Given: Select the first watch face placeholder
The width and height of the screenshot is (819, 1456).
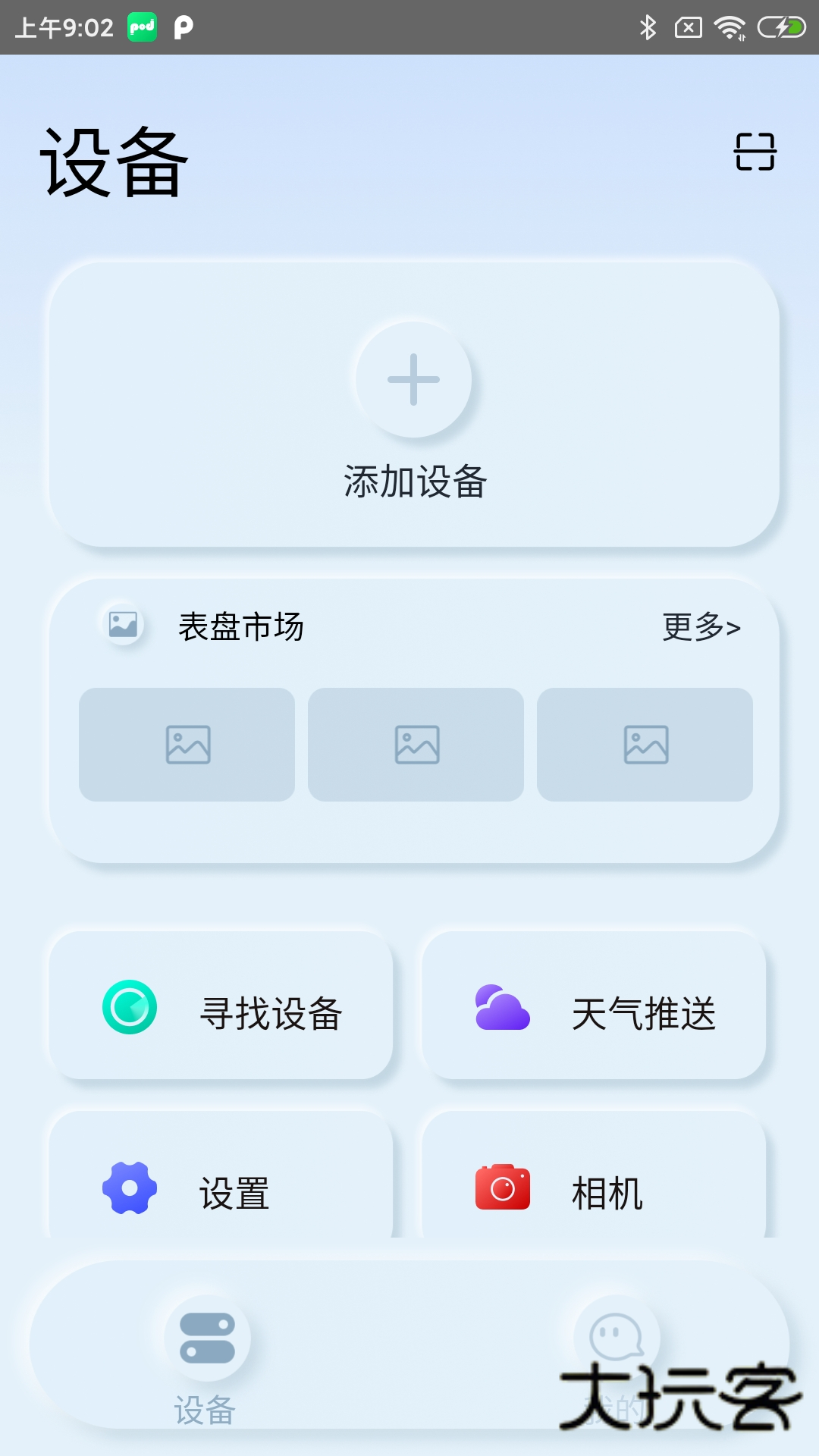Looking at the screenshot, I should point(187,744).
